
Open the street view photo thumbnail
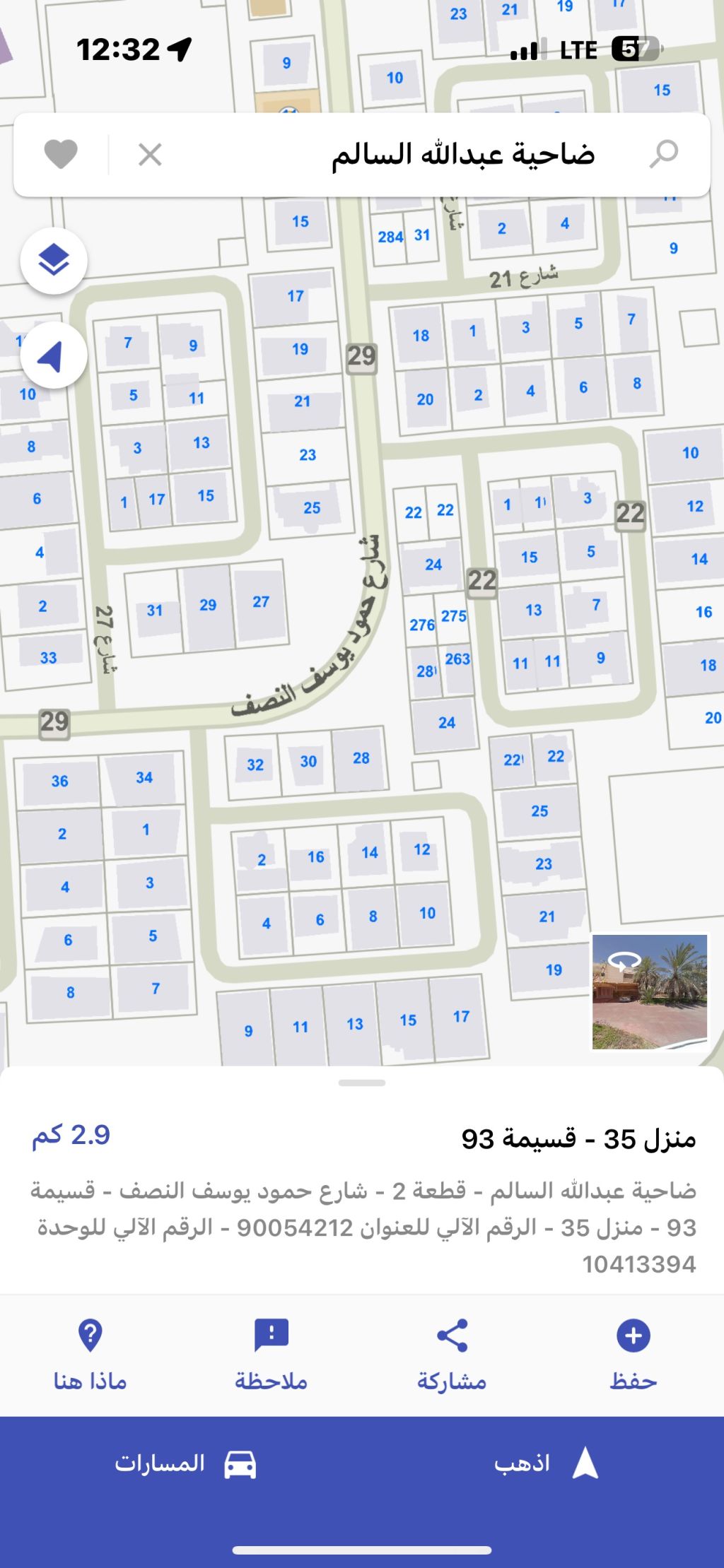[649, 991]
